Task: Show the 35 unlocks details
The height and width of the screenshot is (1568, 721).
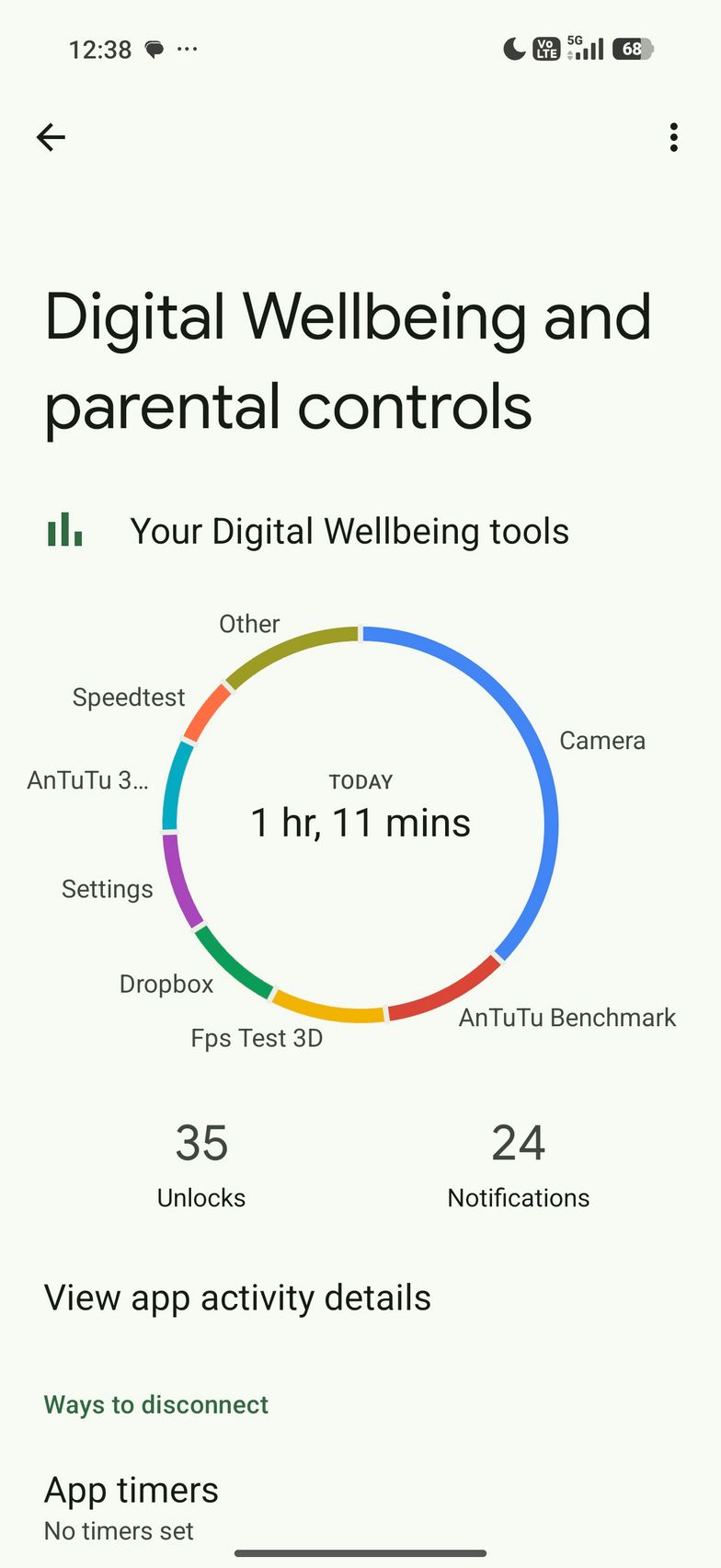Action: [x=201, y=1163]
